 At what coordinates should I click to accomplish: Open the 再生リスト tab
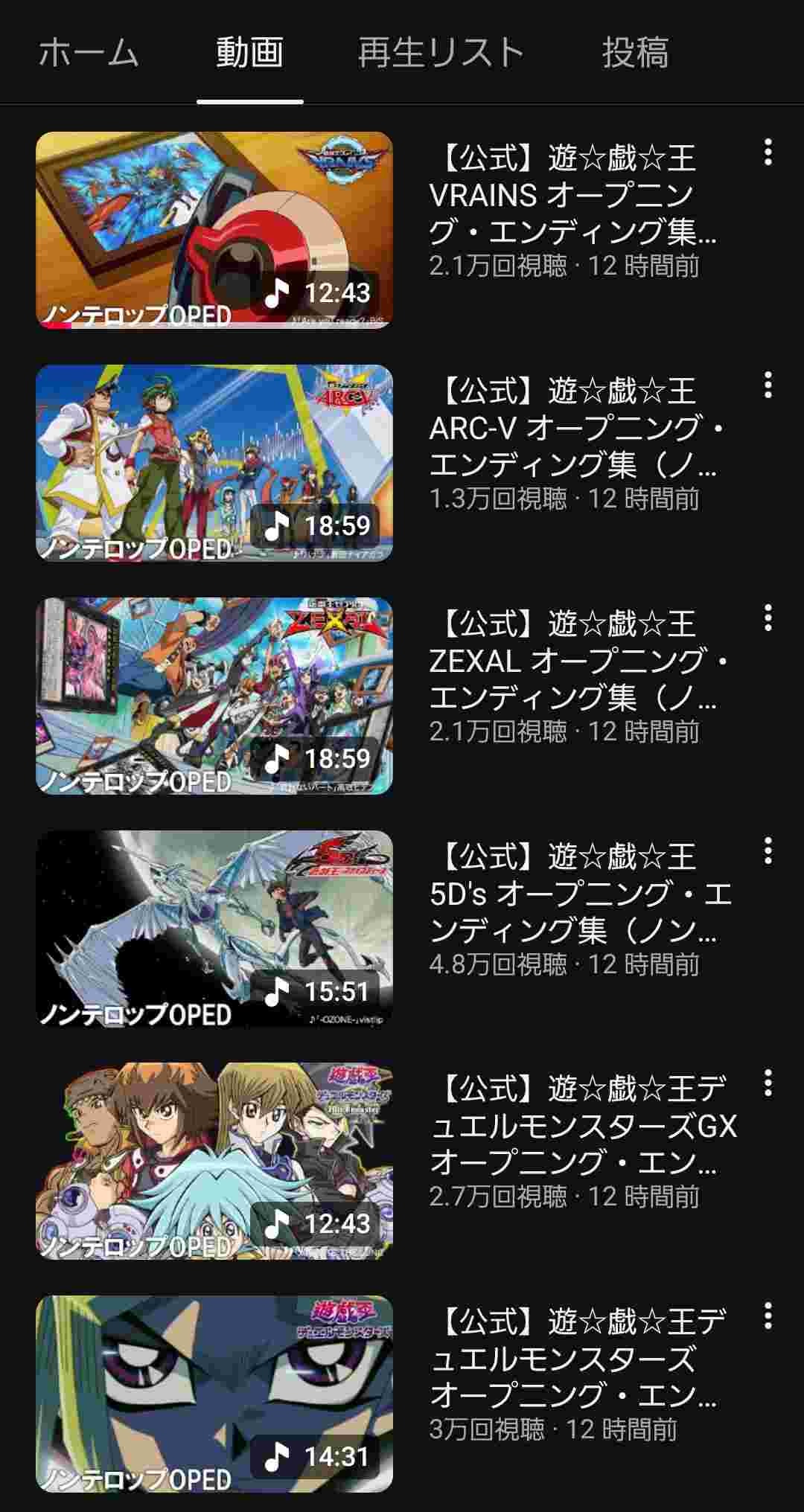pos(441,54)
